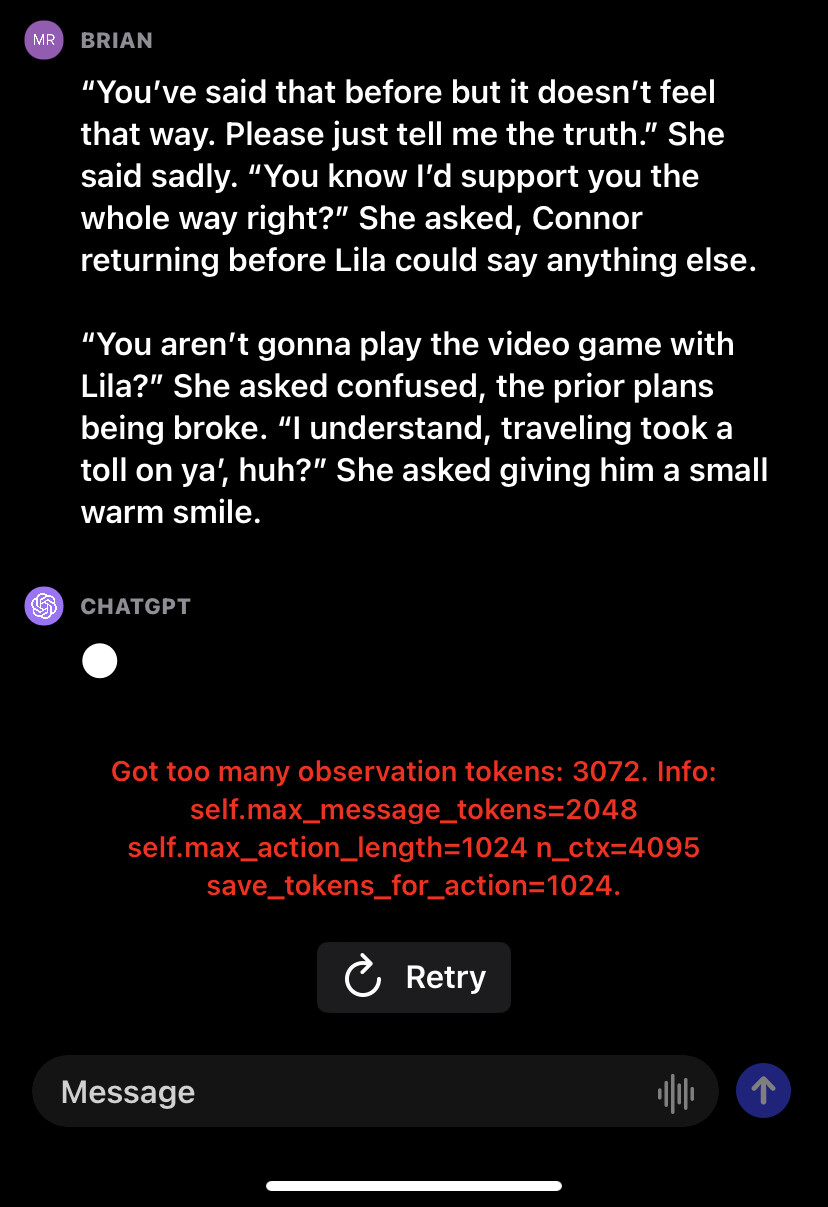This screenshot has height=1207, width=828.
Task: Tap Retry to regenerate the response
Action: click(414, 977)
